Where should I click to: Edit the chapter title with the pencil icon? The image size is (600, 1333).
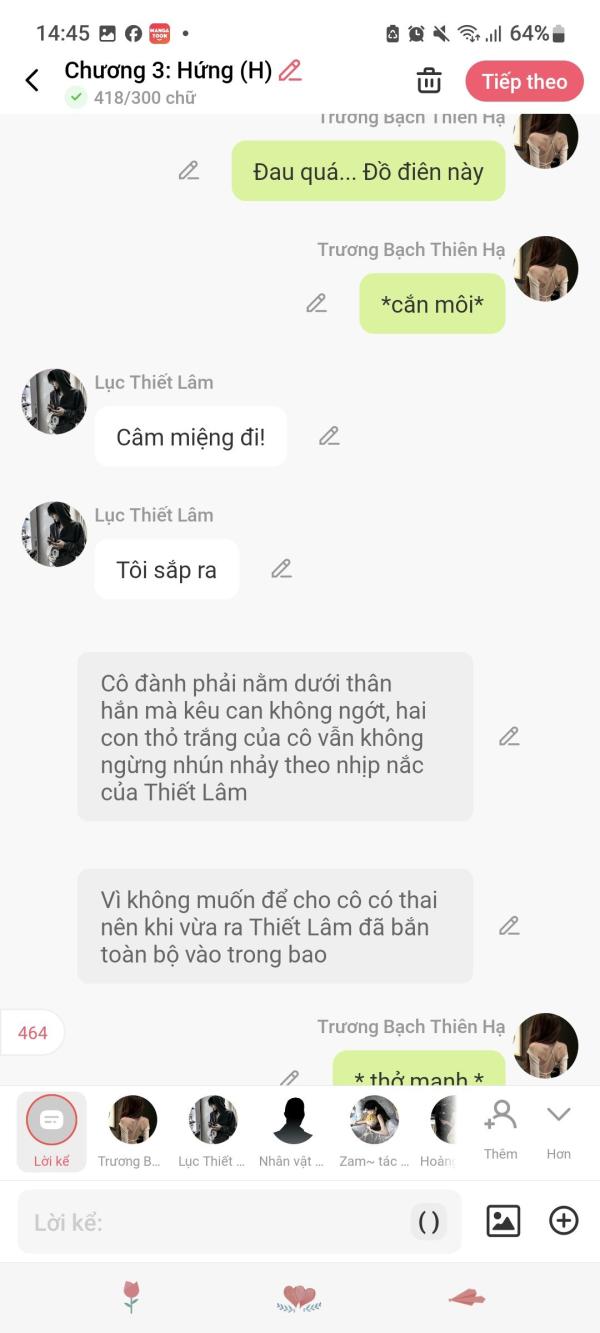point(290,70)
